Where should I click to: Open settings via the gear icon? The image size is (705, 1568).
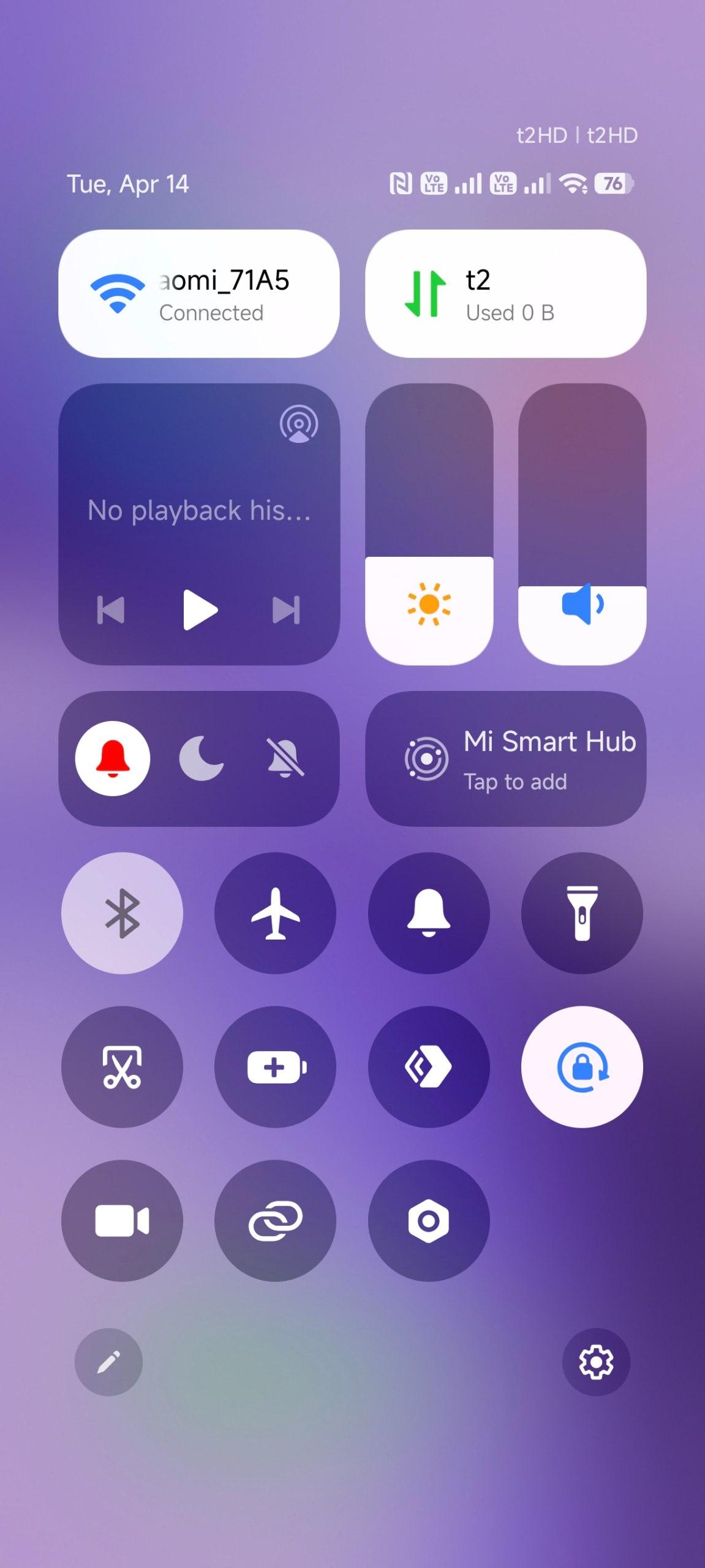click(x=596, y=1362)
